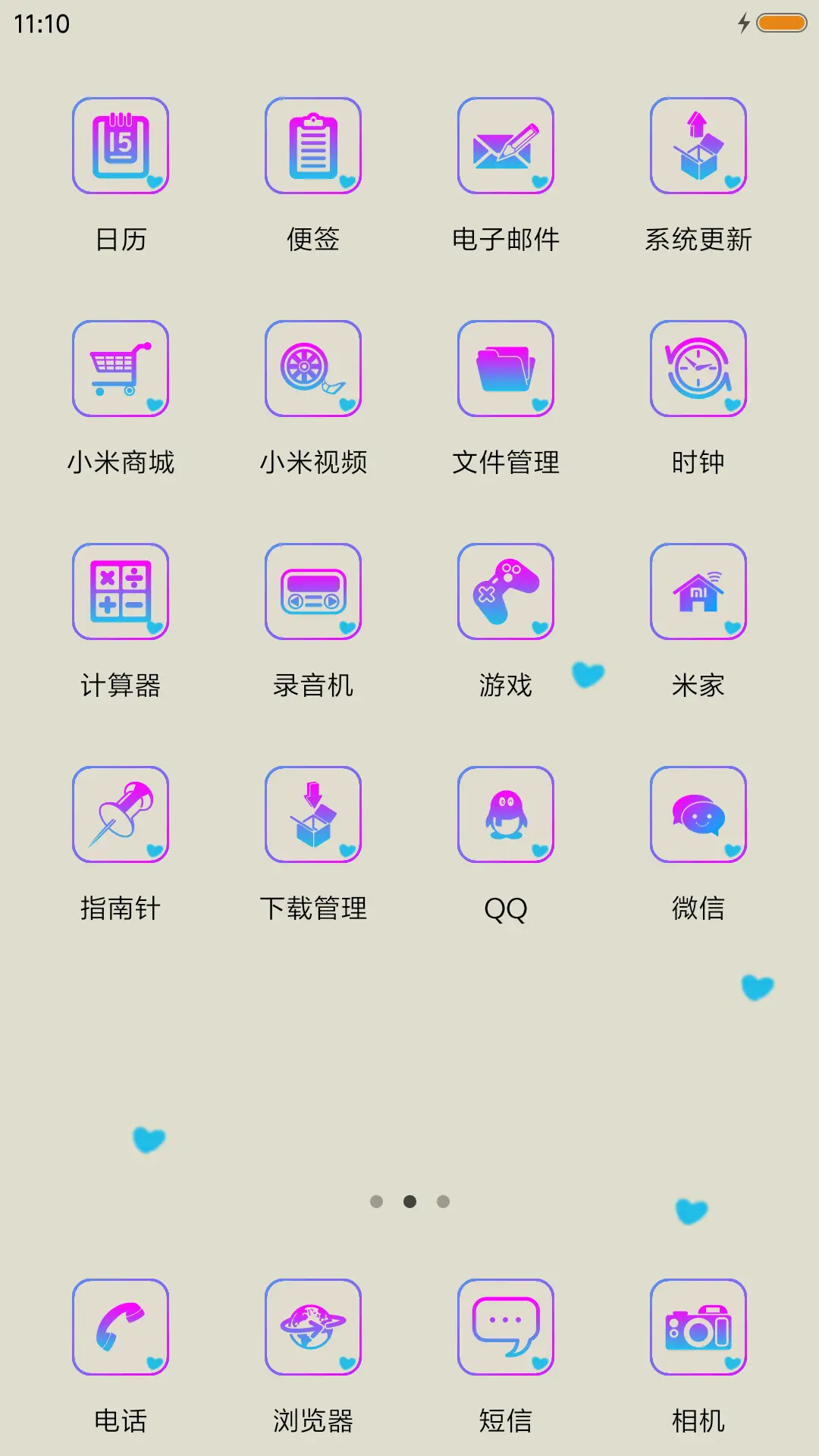This screenshot has width=819, height=1456.
Task: Open 电子邮件 to check mail
Action: [x=506, y=146]
